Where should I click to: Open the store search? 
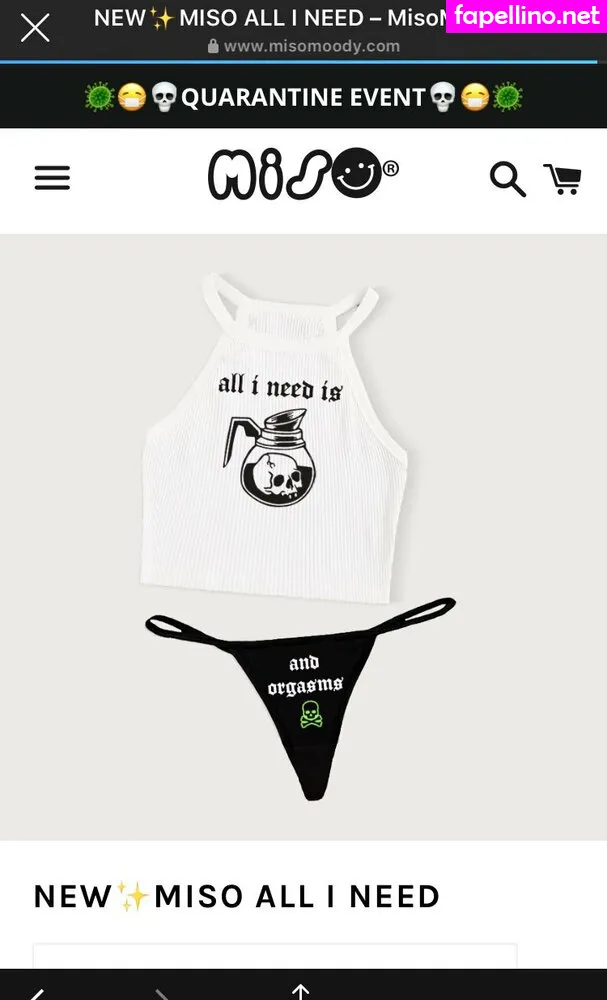[507, 179]
